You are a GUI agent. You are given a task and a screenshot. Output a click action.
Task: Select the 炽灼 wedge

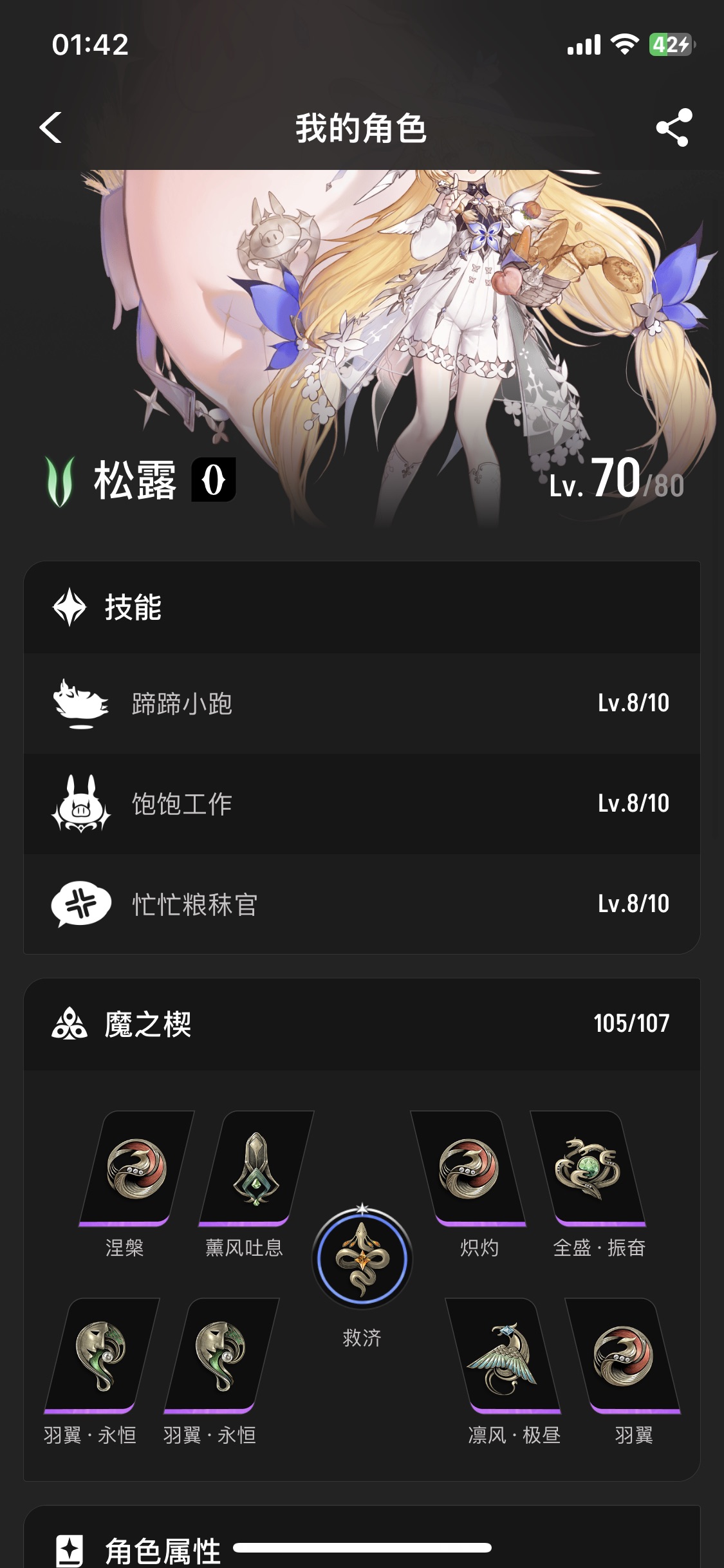(x=469, y=1168)
